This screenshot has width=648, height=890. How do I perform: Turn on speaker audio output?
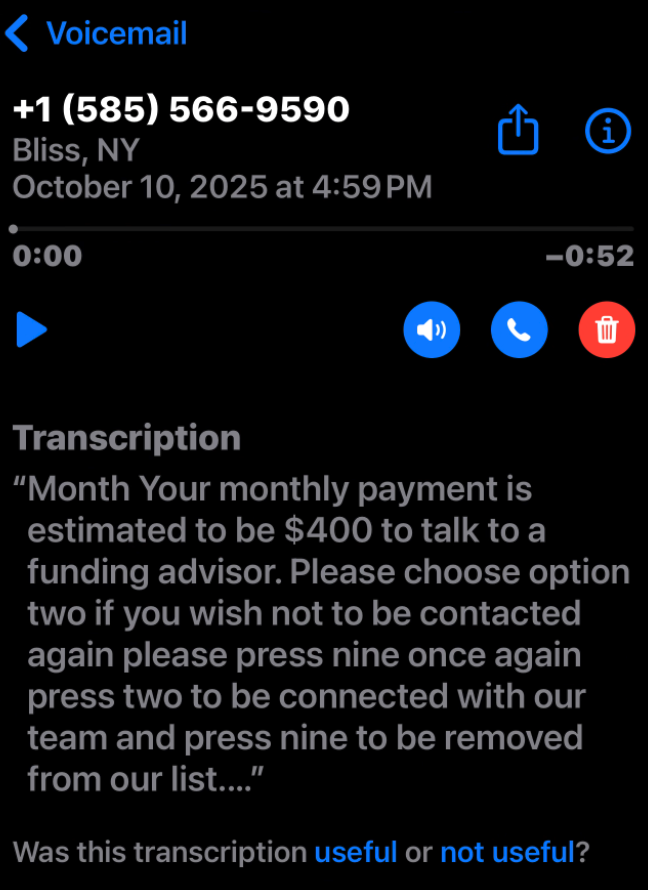[431, 329]
